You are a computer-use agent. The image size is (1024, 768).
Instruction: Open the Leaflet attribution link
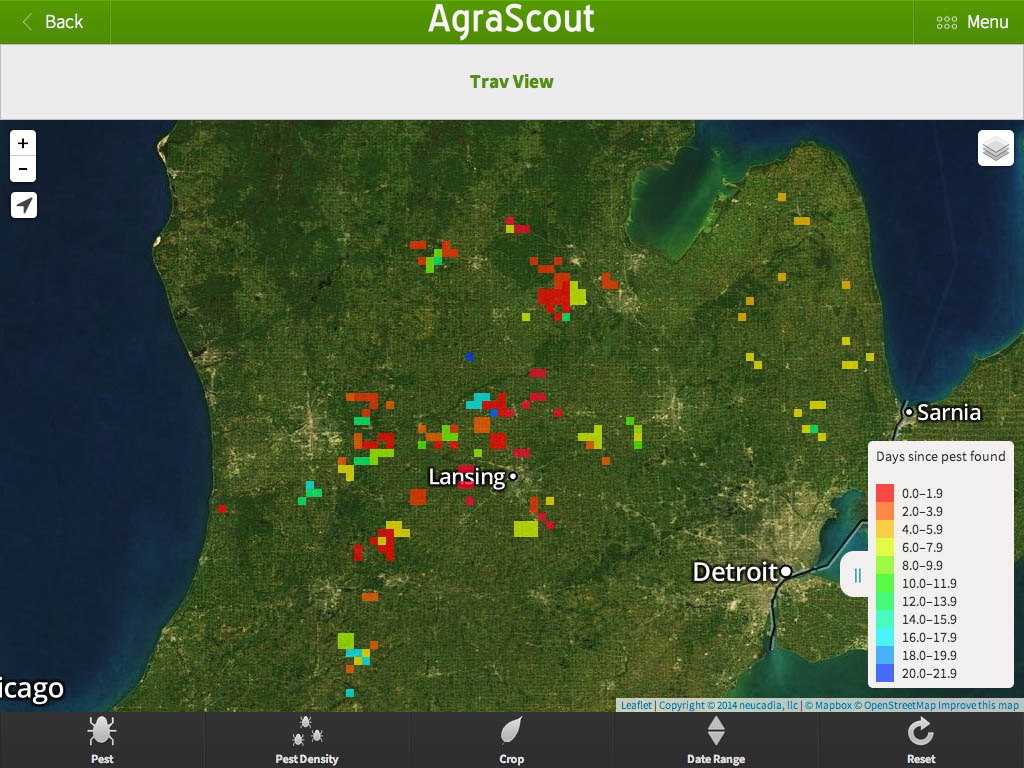click(635, 705)
